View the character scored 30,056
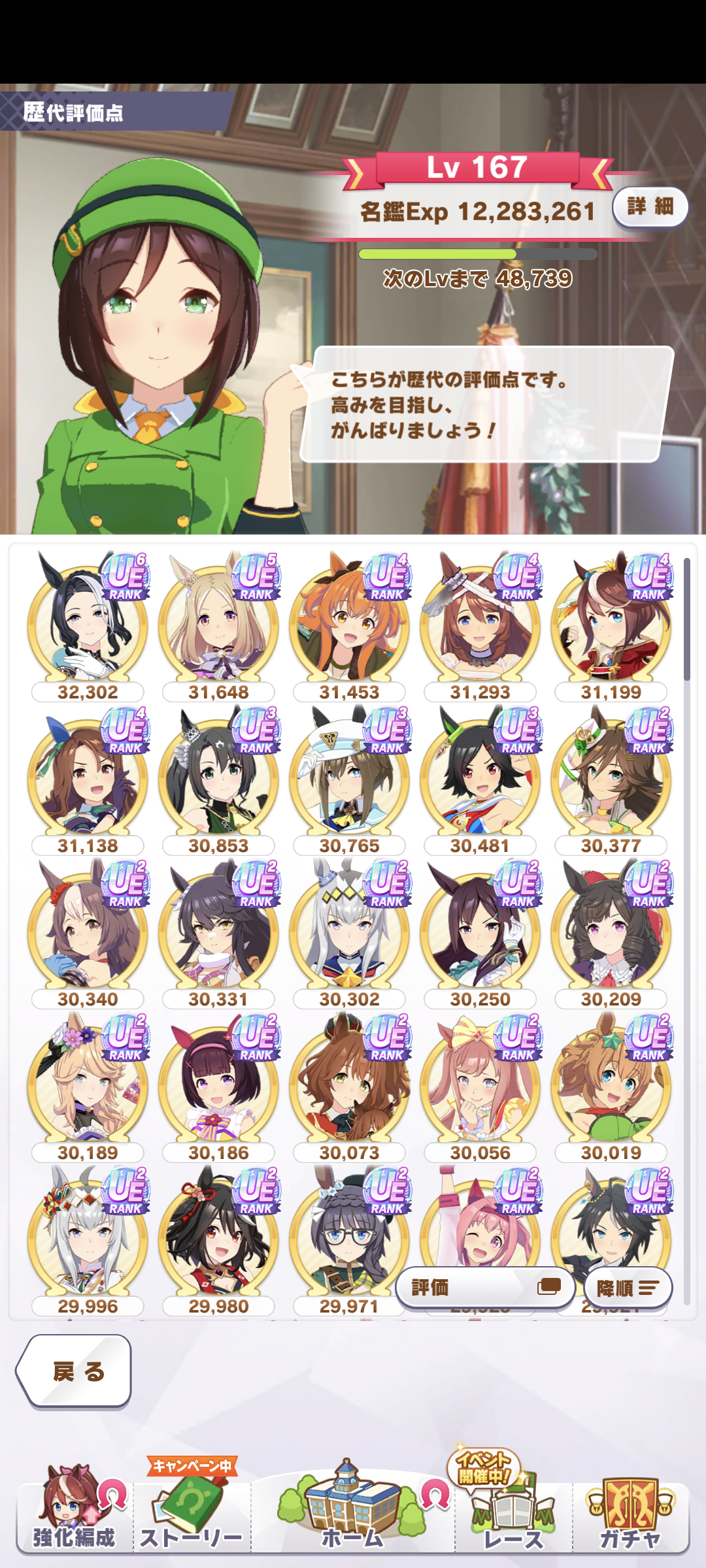Image resolution: width=706 pixels, height=1568 pixels. tap(480, 1081)
